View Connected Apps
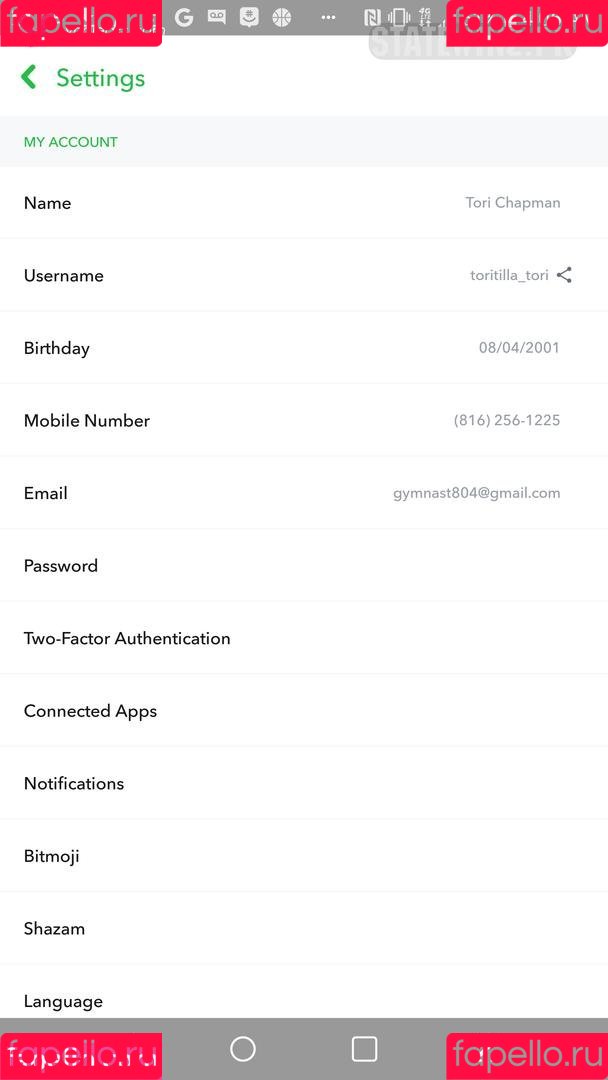 tap(300, 711)
